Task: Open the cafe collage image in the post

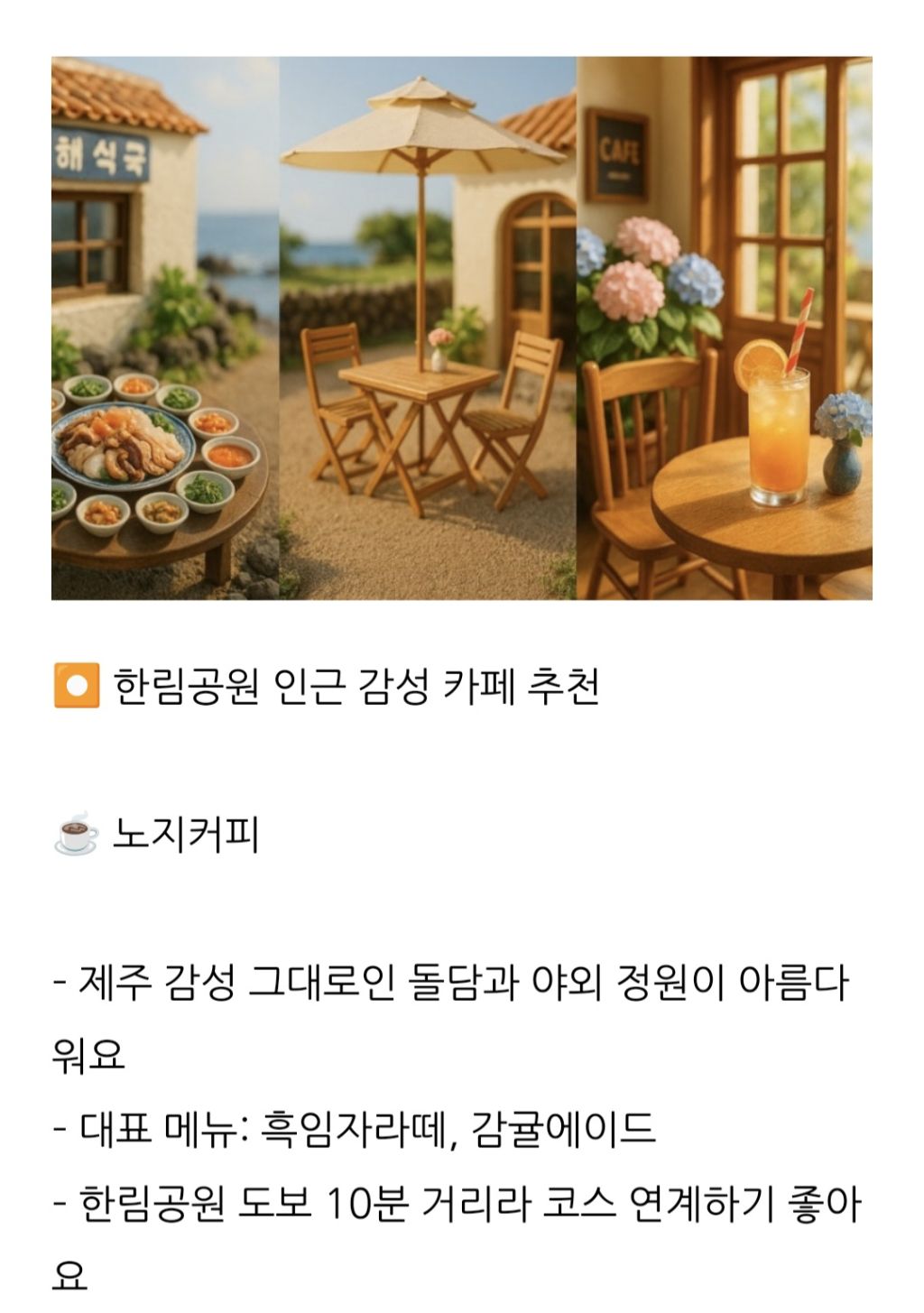Action: point(461,328)
